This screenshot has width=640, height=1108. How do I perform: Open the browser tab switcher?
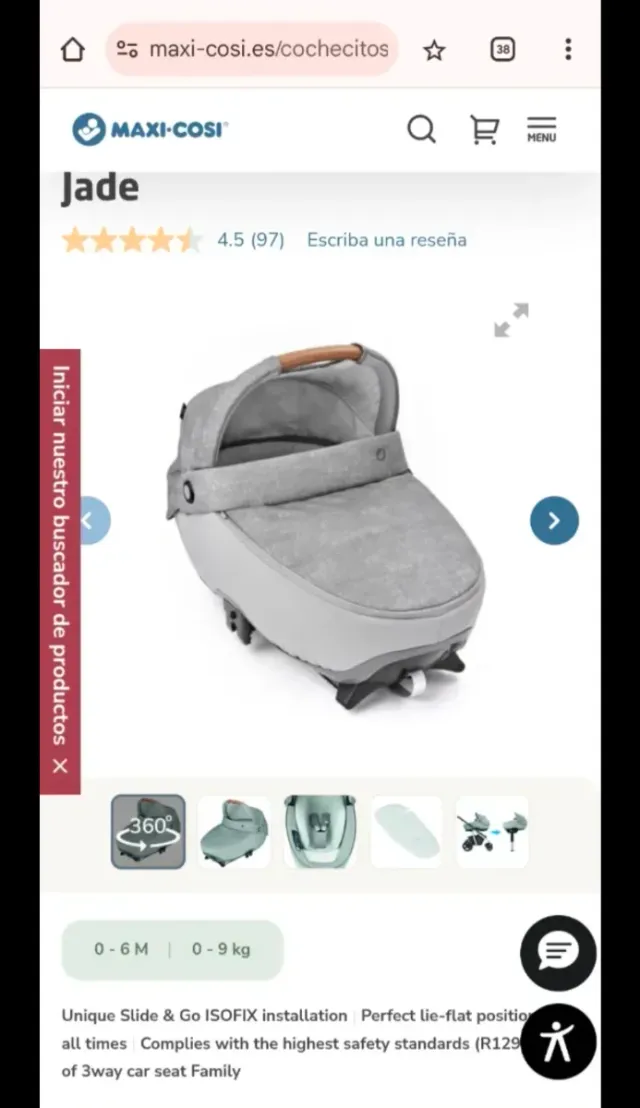(x=502, y=49)
